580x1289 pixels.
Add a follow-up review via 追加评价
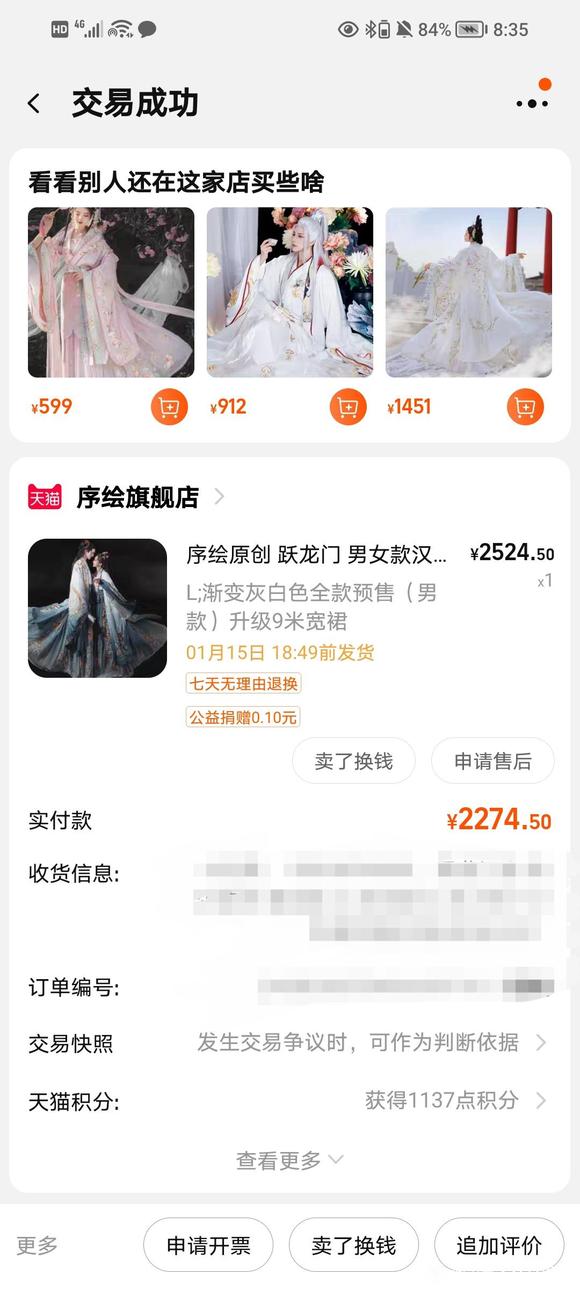[x=499, y=1245]
